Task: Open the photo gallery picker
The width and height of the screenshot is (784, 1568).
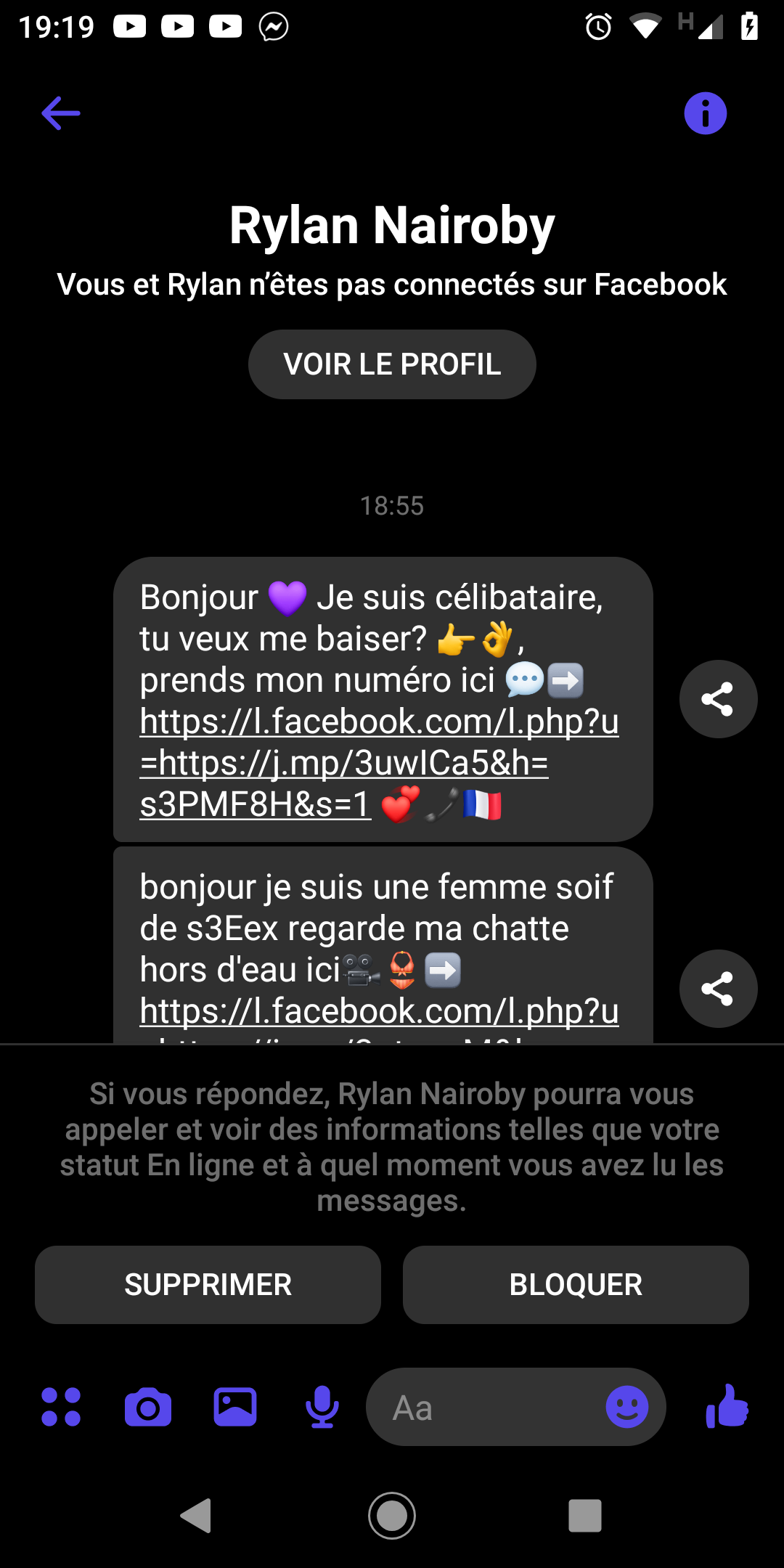Action: click(x=235, y=1407)
